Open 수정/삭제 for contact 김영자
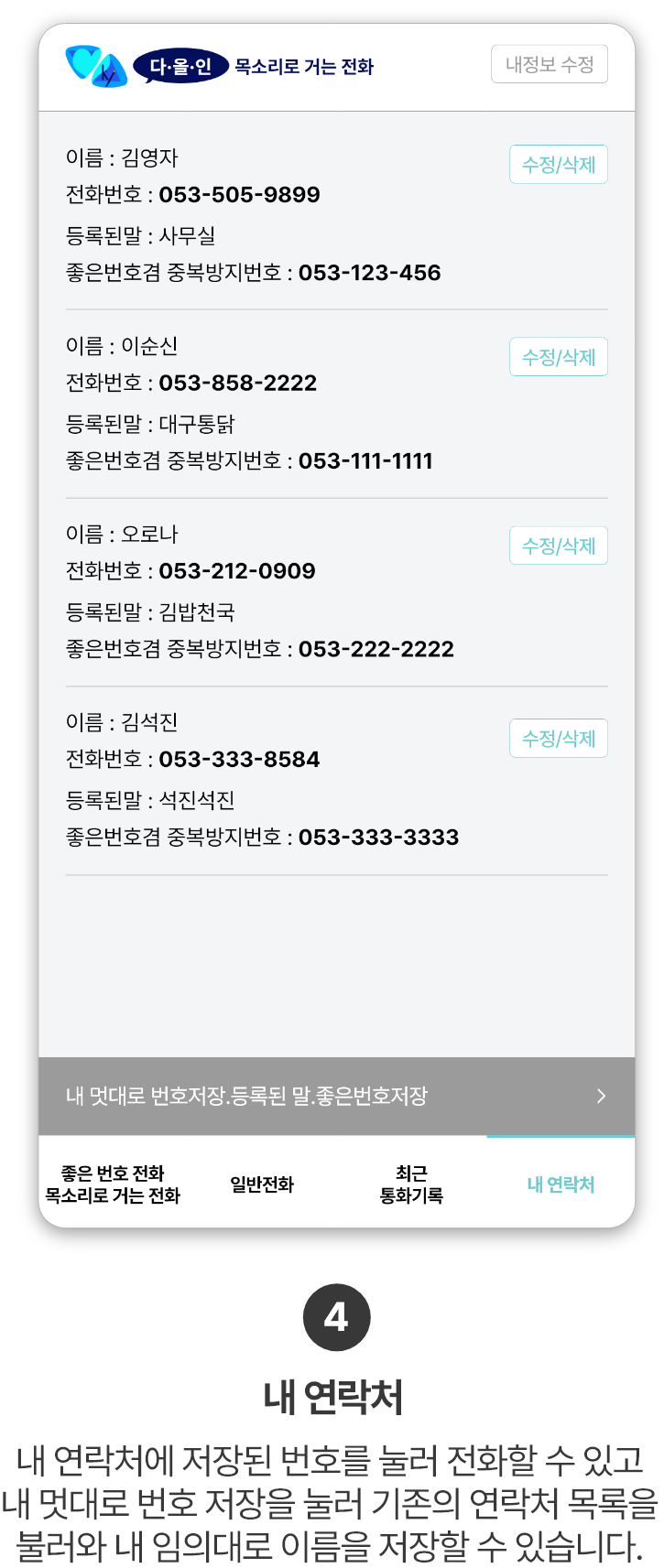Image resolution: width=664 pixels, height=1568 pixels. point(559,165)
